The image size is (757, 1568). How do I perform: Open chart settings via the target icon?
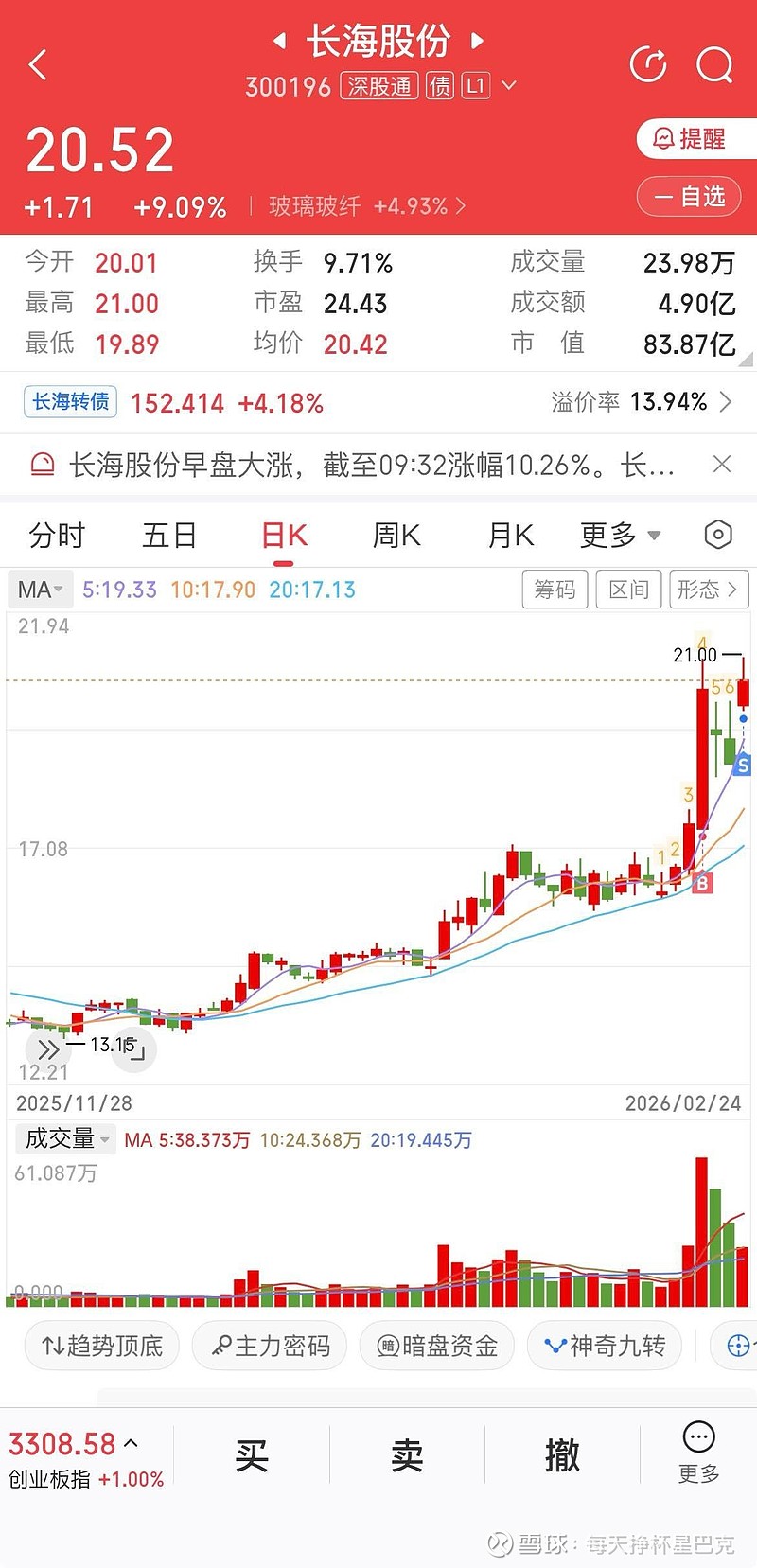pos(719,535)
